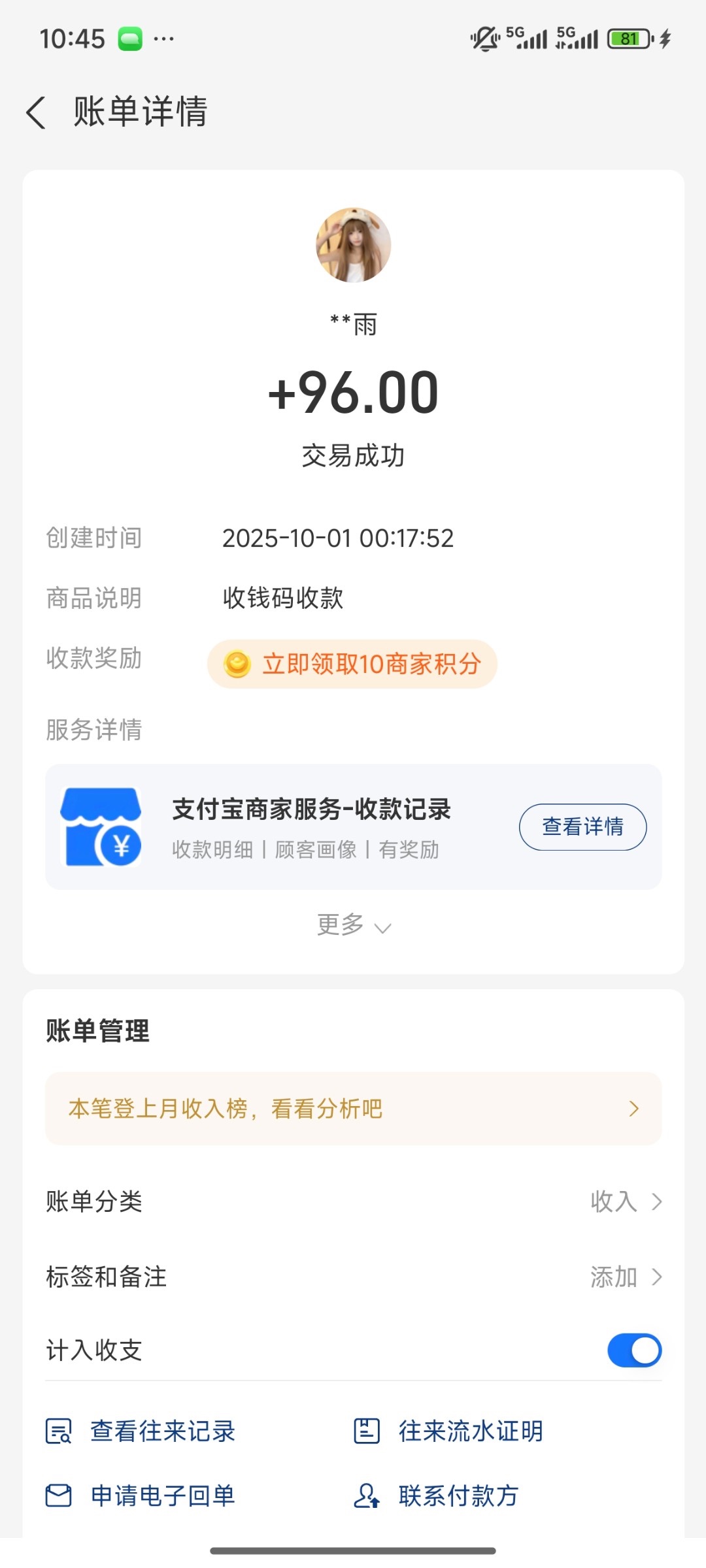Change the 账单分类 category
The width and height of the screenshot is (706, 1568).
click(624, 1201)
